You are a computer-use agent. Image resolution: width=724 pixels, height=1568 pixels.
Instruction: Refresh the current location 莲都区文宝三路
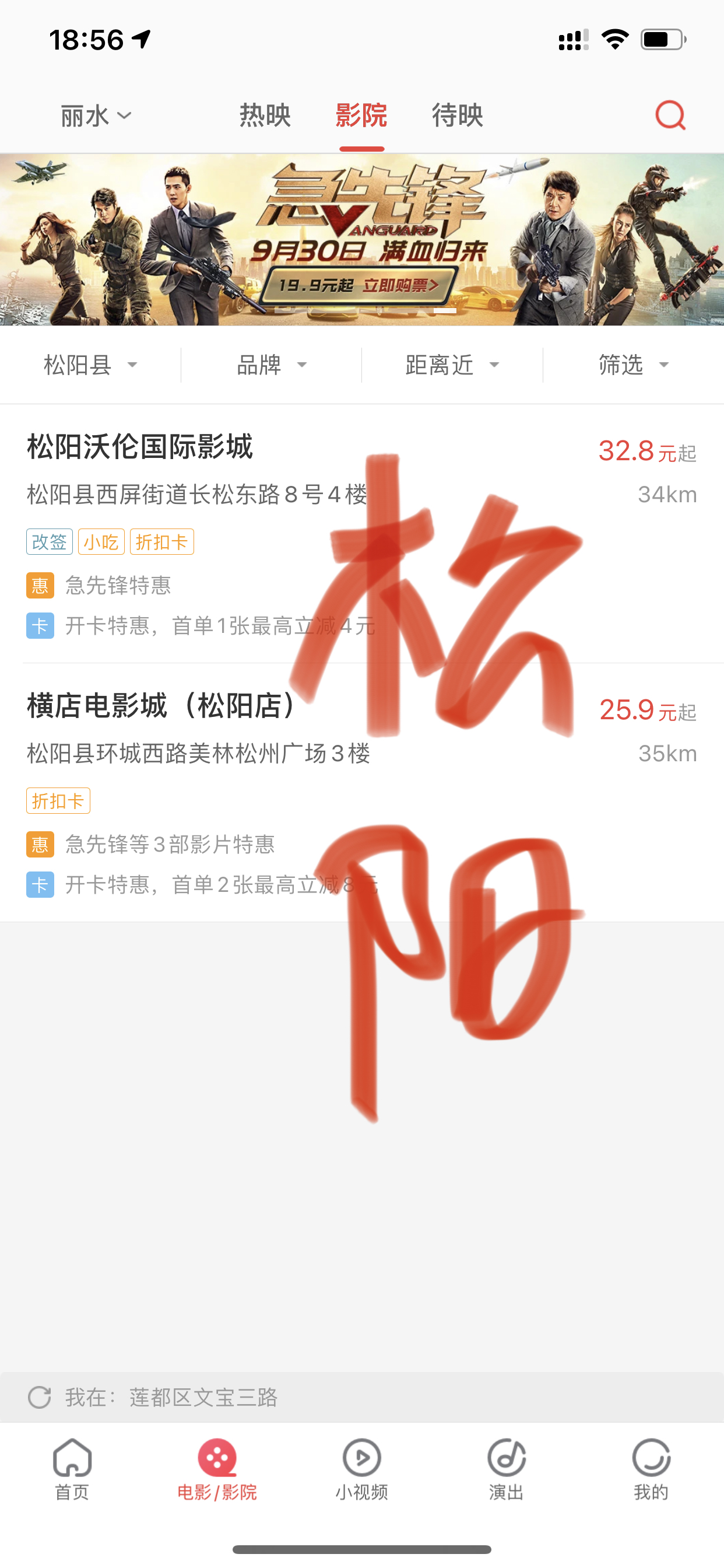pyautogui.click(x=40, y=1397)
